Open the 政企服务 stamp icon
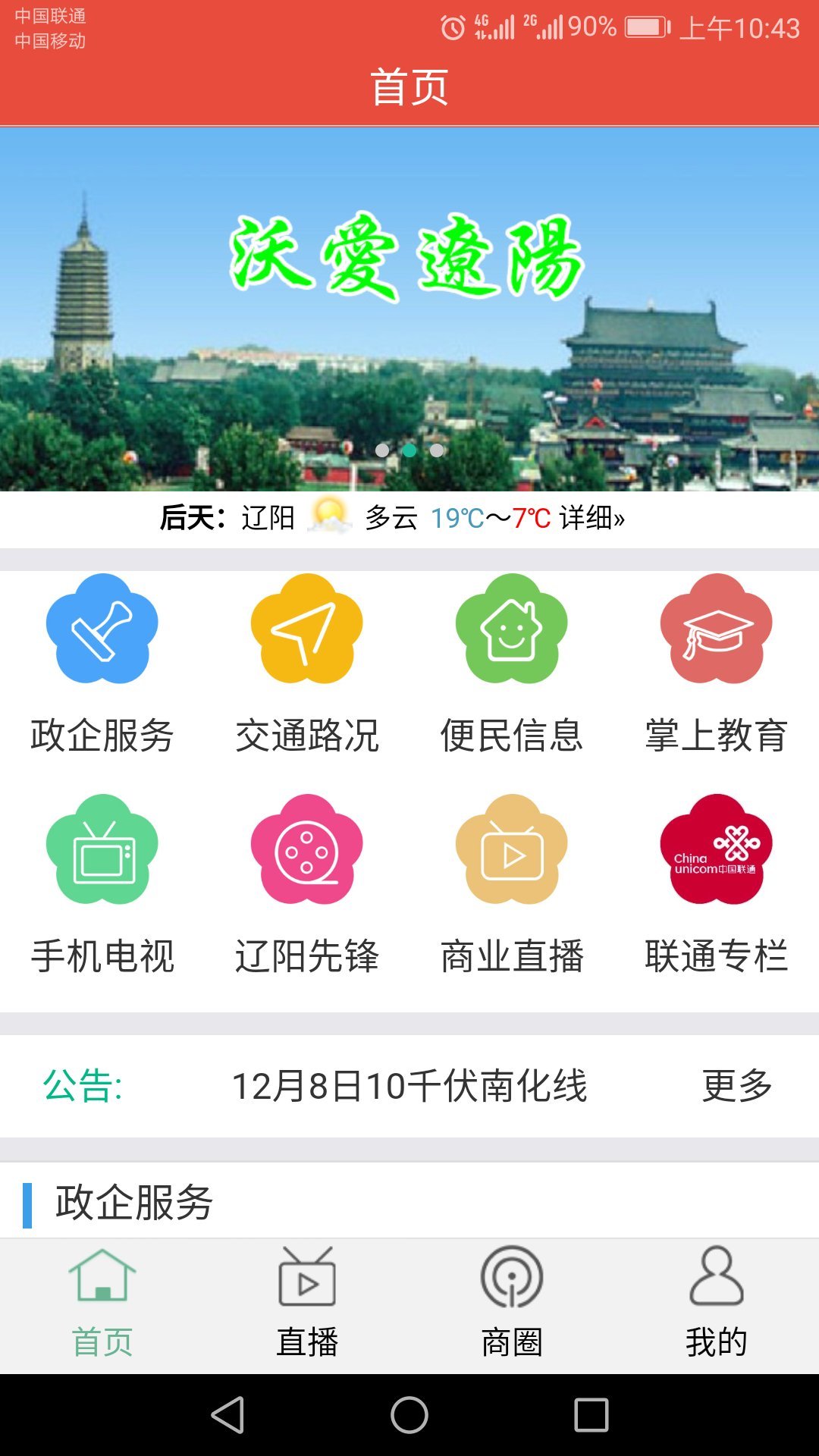This screenshot has height=1456, width=819. click(x=102, y=635)
